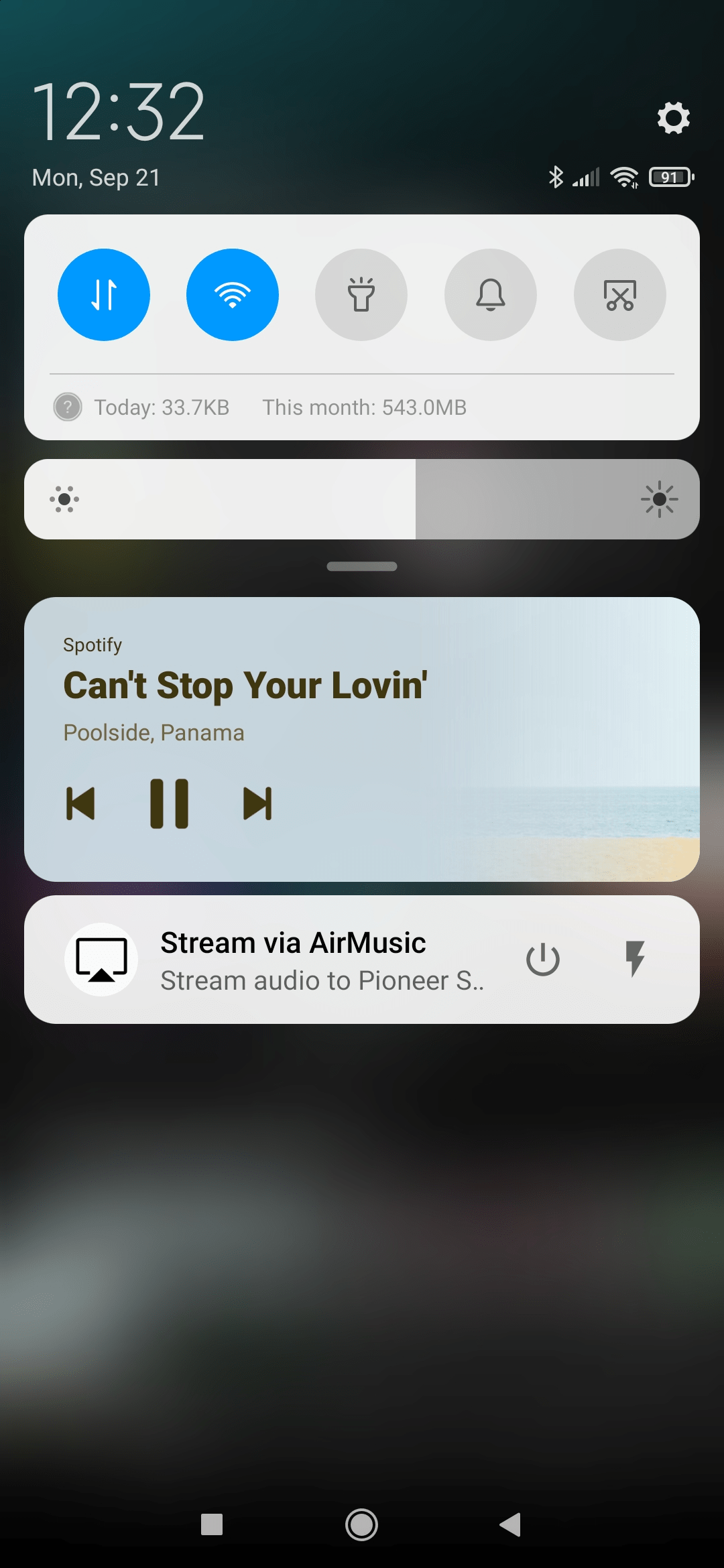Open recent apps
The height and width of the screenshot is (1568, 724).
[212, 1525]
